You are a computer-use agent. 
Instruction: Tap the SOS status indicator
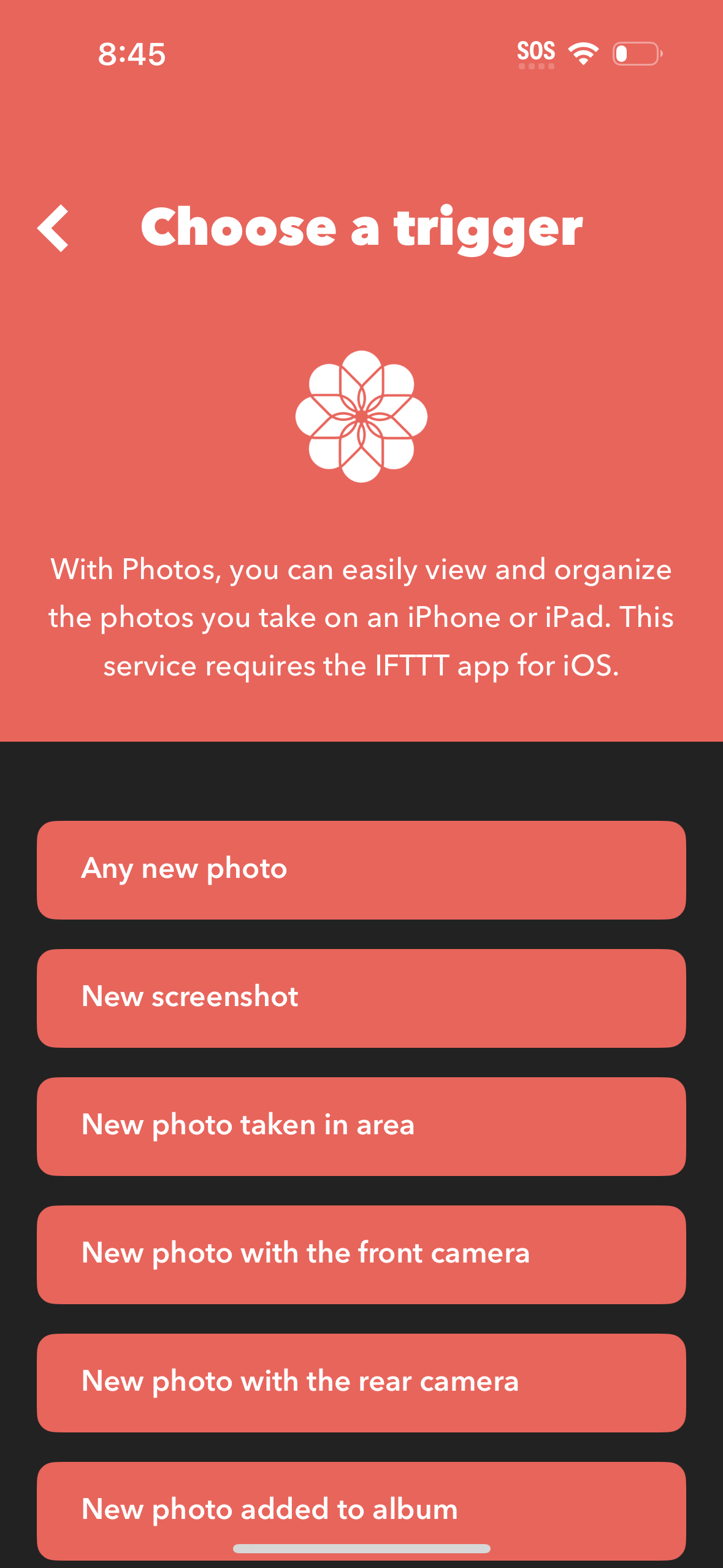(536, 51)
